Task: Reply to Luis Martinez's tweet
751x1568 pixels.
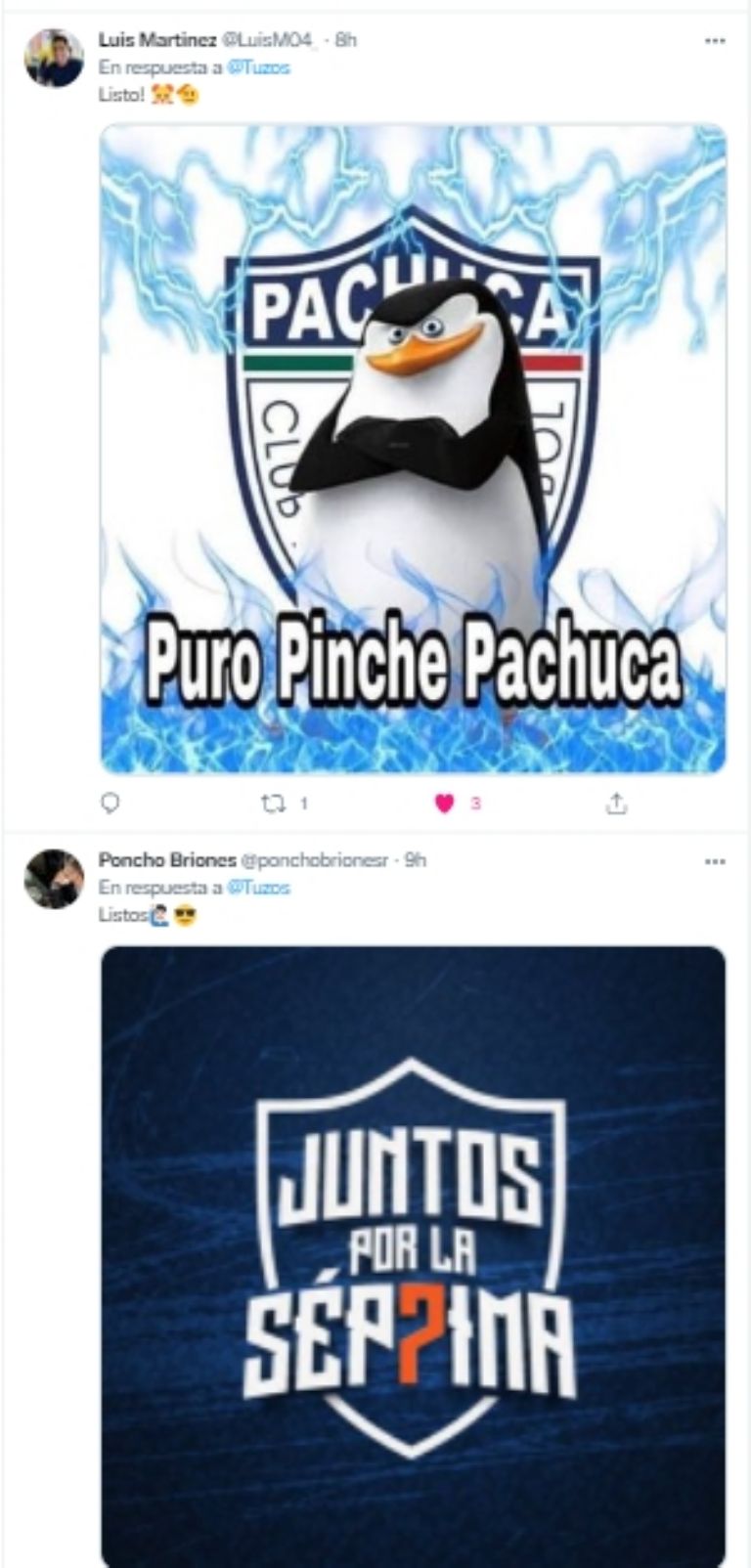Action: pyautogui.click(x=110, y=804)
